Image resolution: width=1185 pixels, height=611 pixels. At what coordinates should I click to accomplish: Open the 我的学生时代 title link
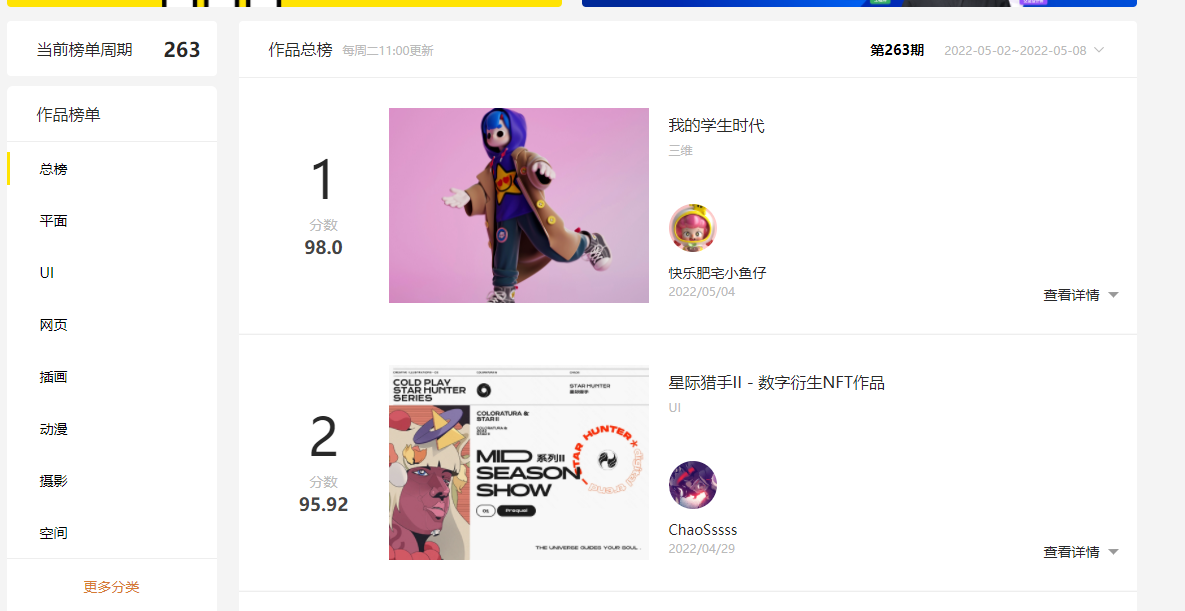tap(716, 126)
